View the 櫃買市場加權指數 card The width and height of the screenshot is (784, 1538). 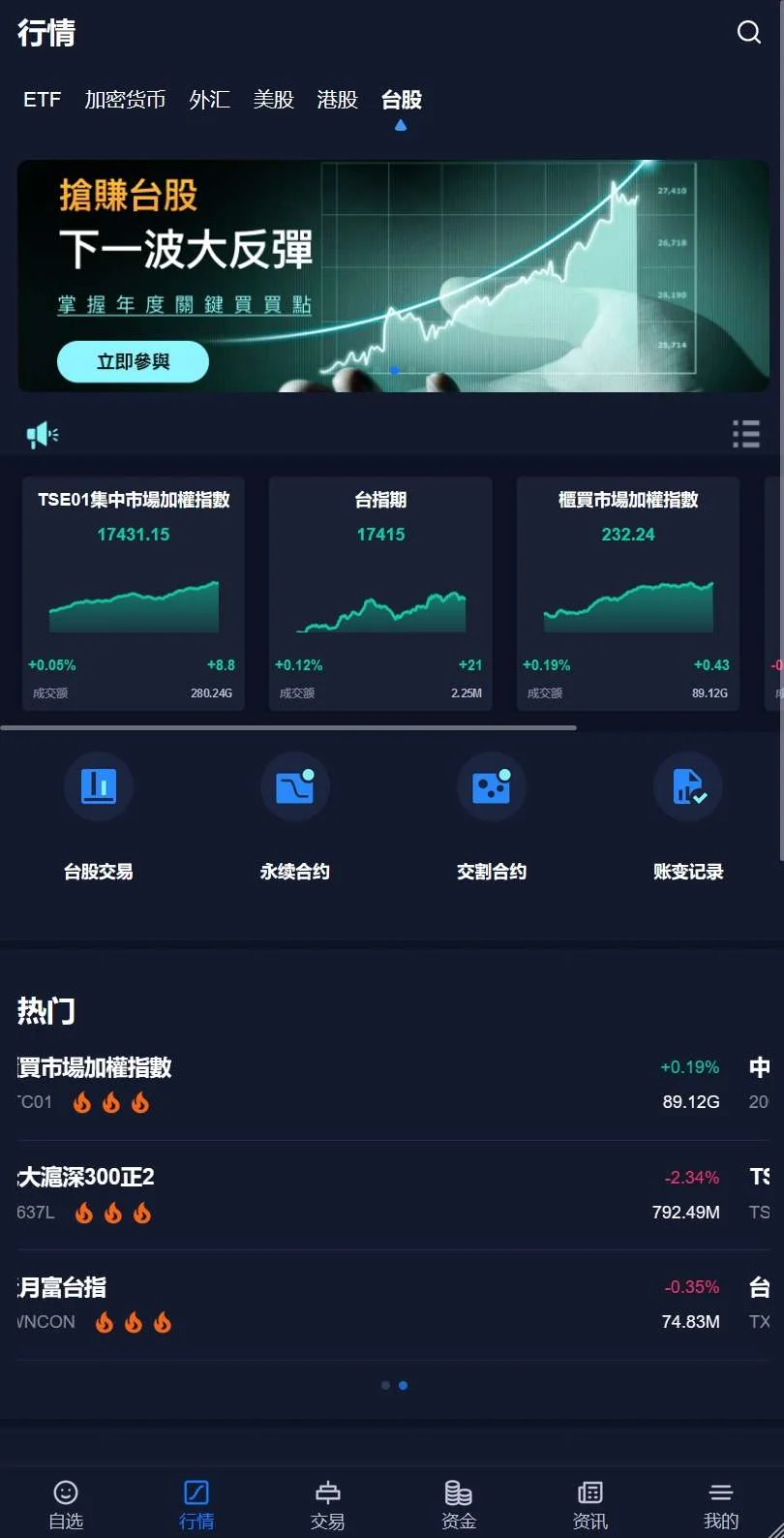pos(627,593)
